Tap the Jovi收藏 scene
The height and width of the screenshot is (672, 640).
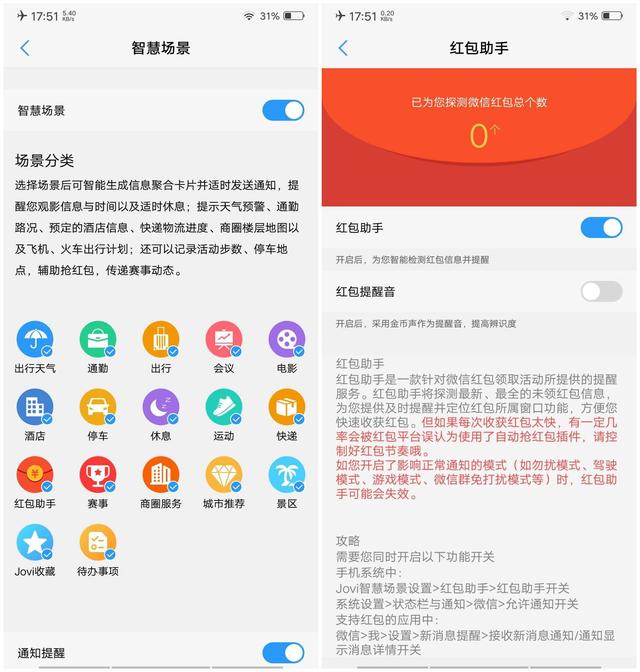click(35, 543)
